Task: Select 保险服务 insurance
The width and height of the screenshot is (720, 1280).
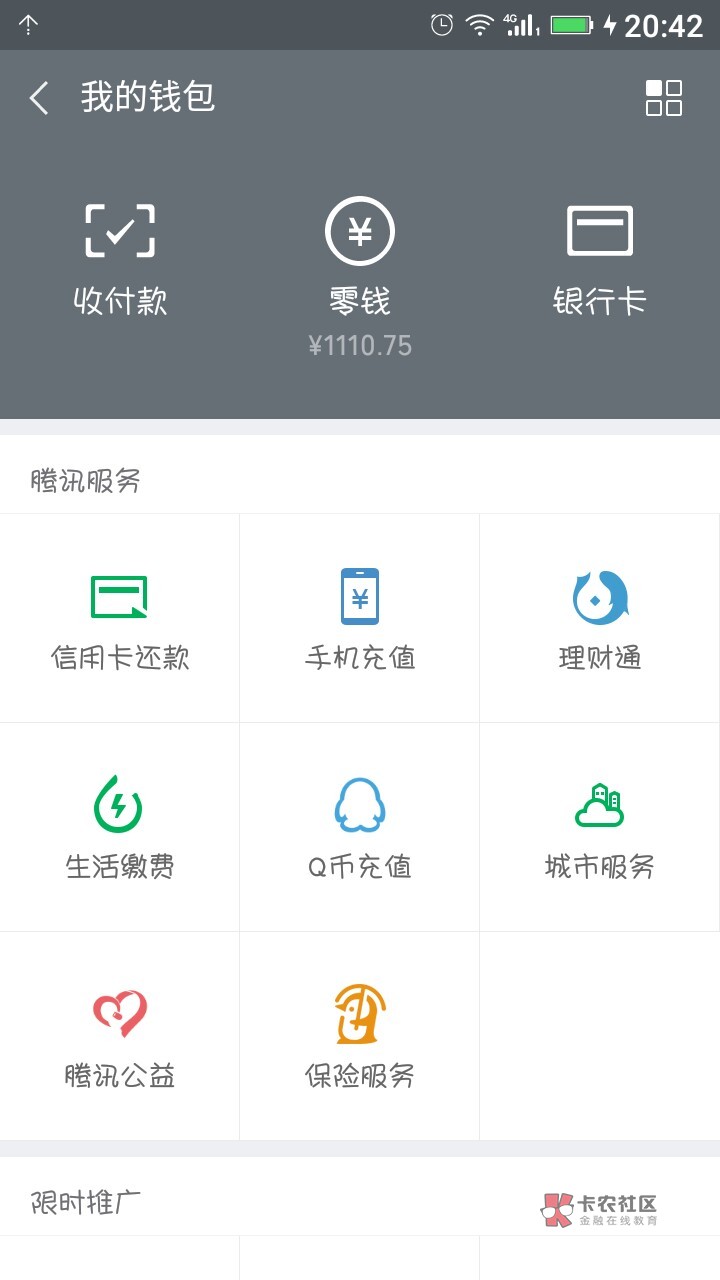Action: (x=360, y=1036)
